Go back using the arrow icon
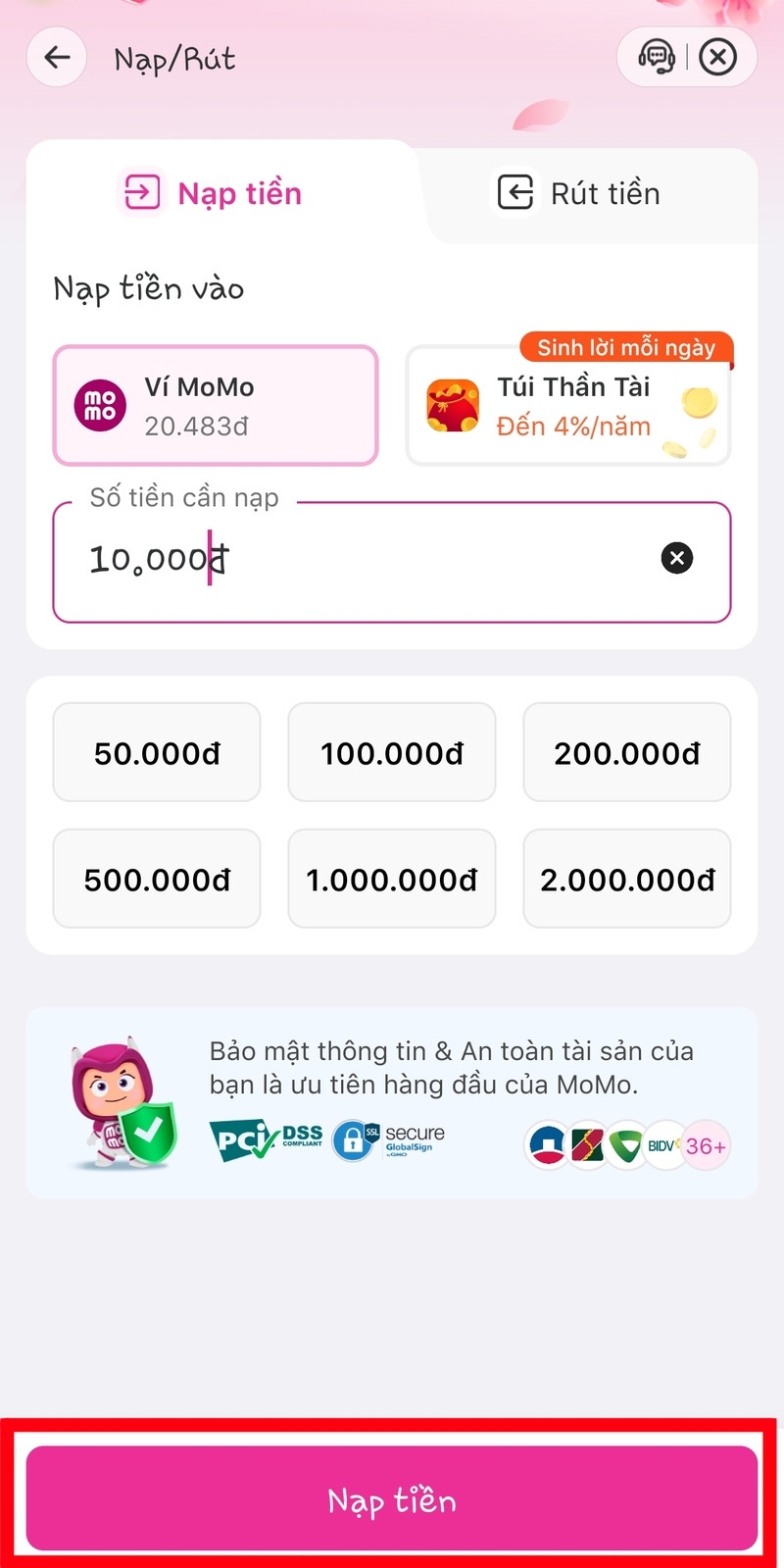 click(x=57, y=58)
